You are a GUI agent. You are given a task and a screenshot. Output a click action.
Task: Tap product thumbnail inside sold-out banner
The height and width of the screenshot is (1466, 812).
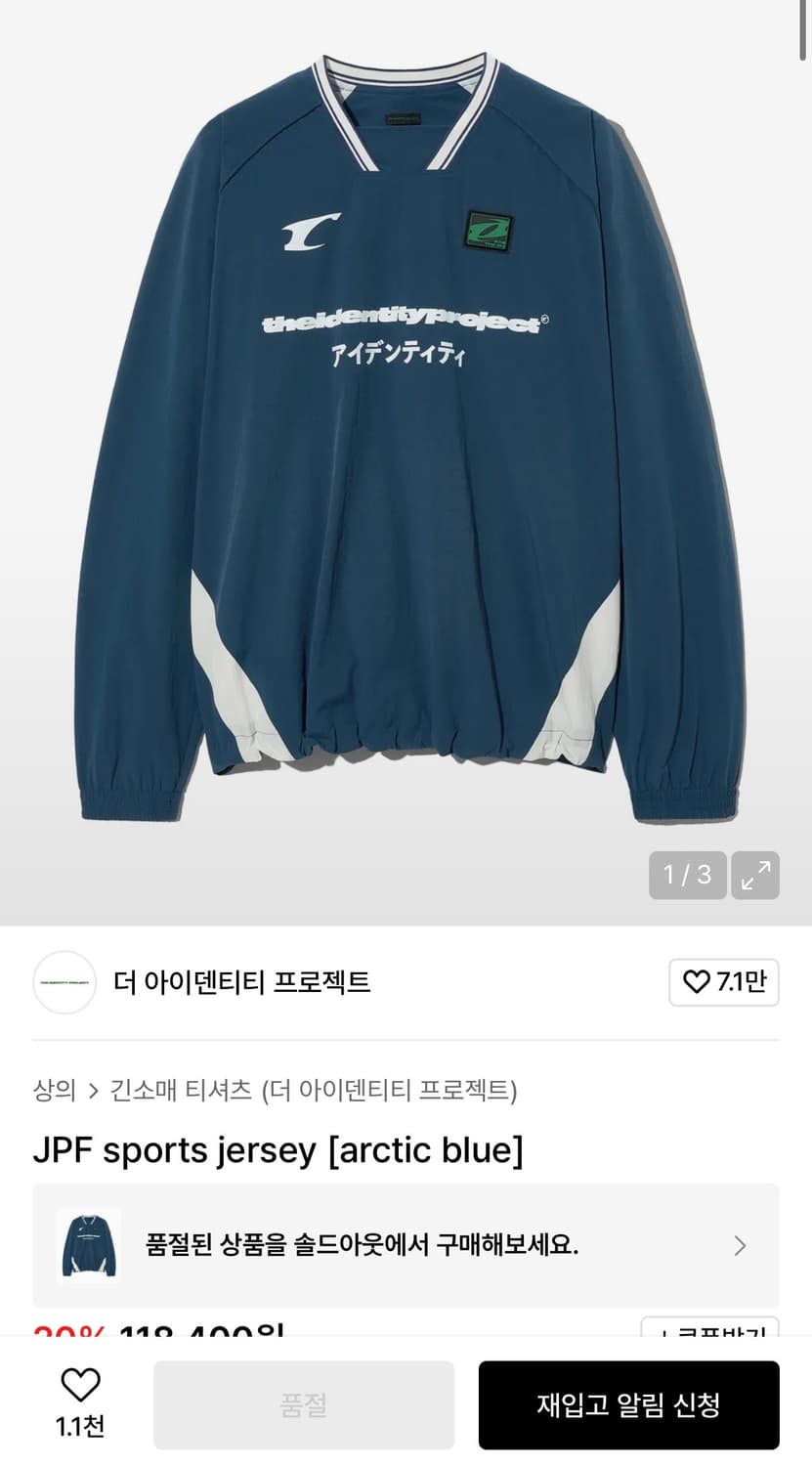pos(86,1247)
